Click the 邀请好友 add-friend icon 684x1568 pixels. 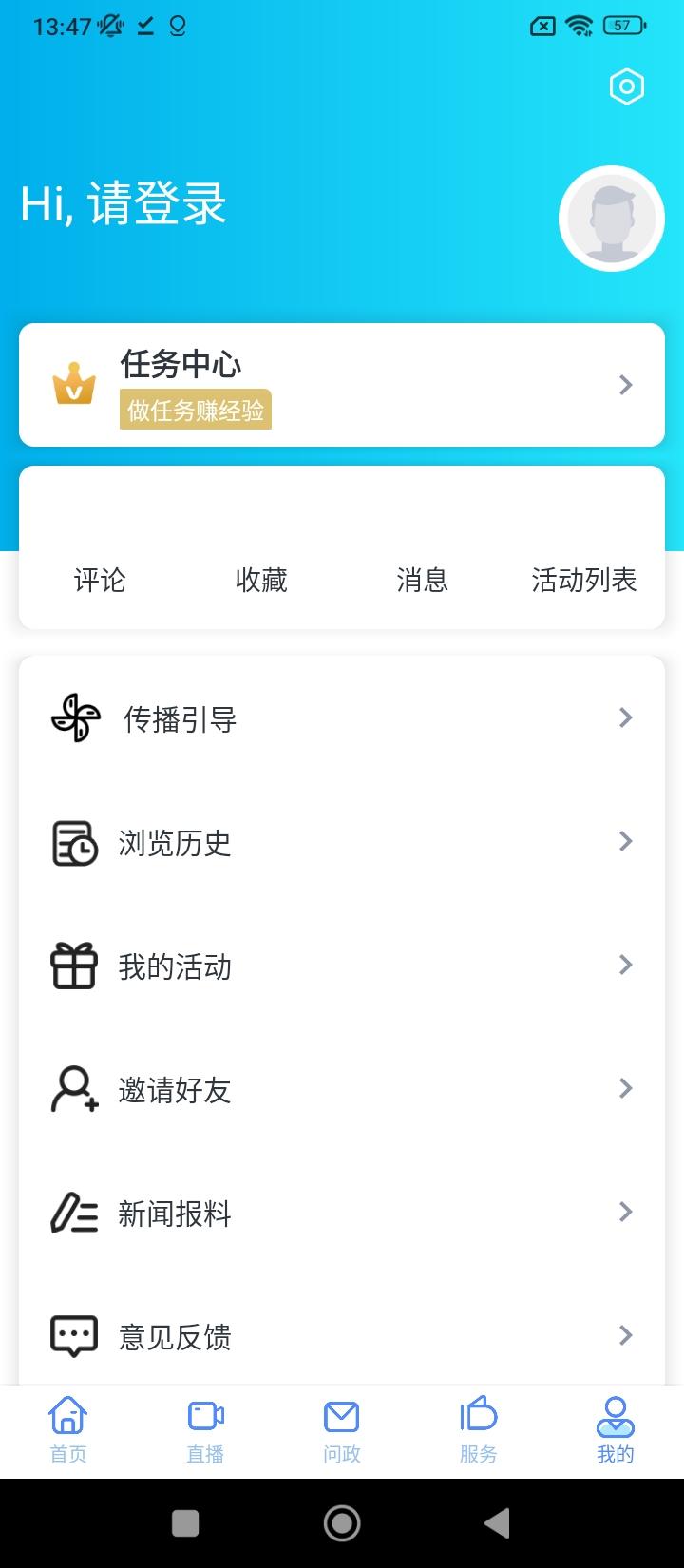pos(74,1090)
